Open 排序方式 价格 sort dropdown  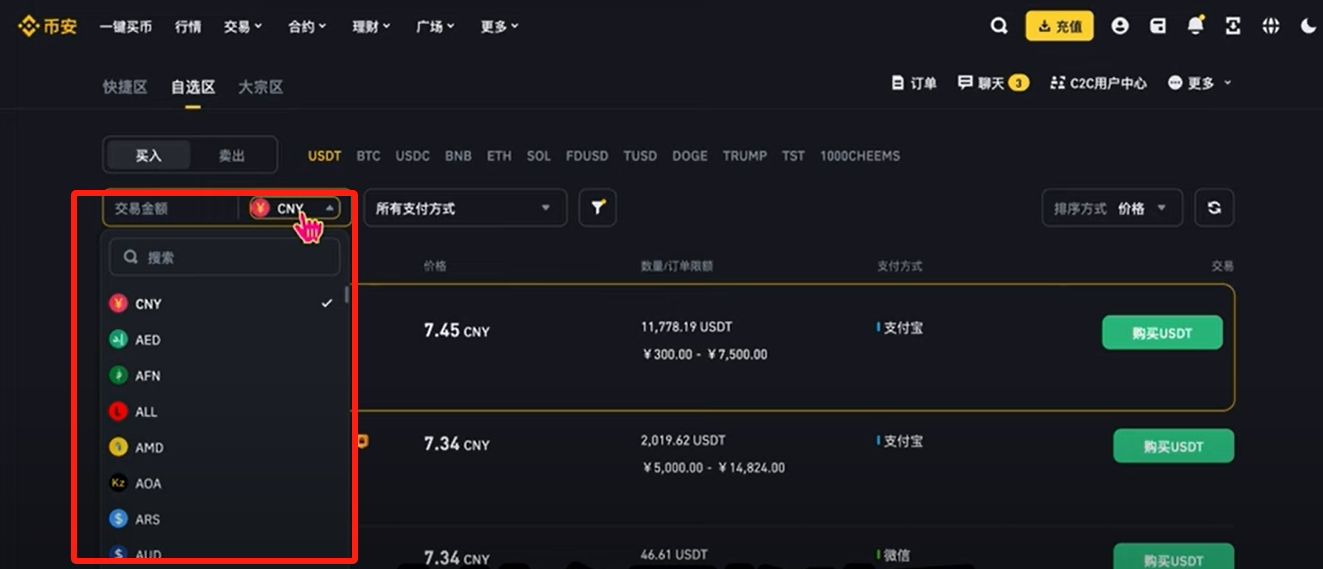[1111, 208]
